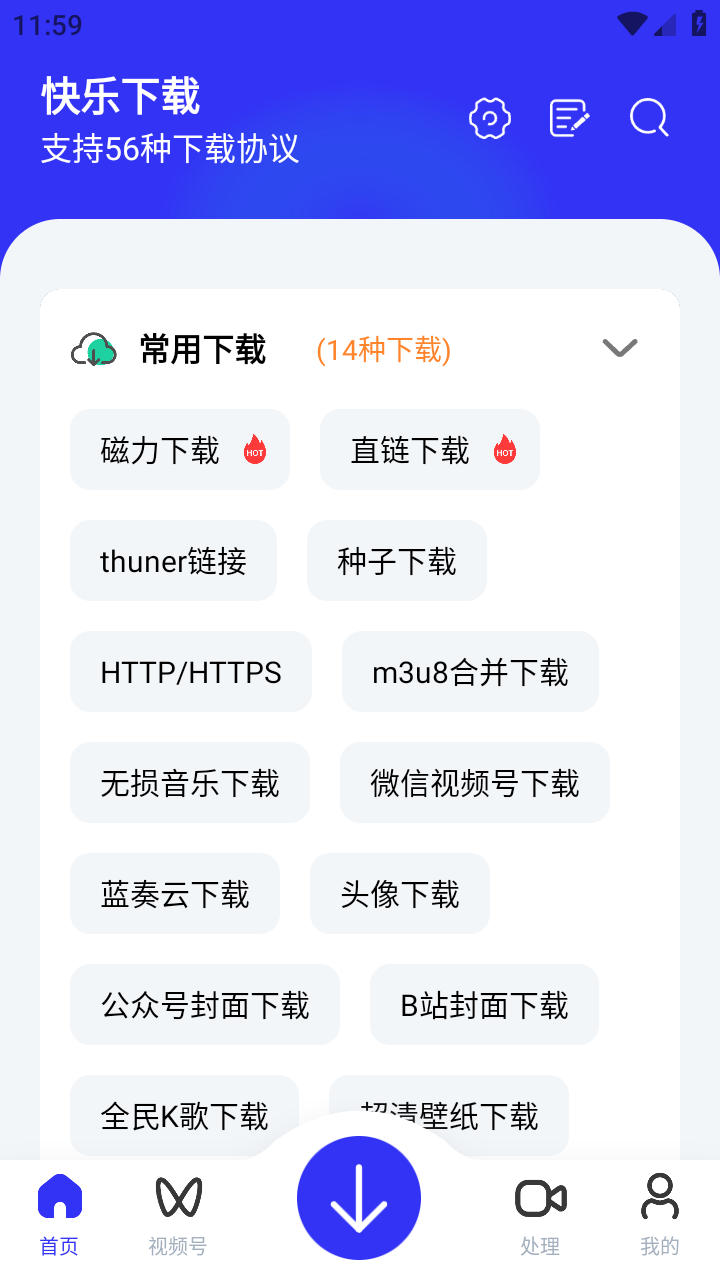Select 磁力下载 chip
The width and height of the screenshot is (720, 1280).
pos(180,450)
